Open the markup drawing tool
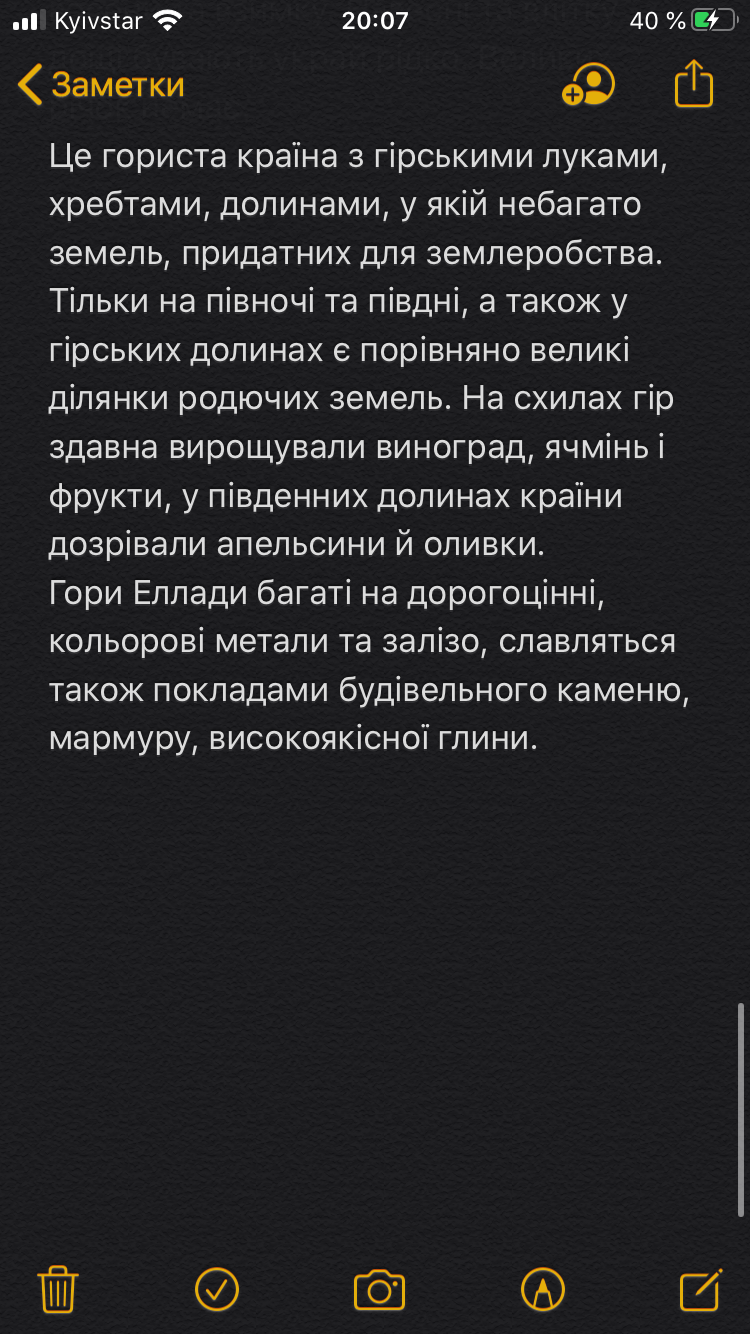Screen dimensions: 750x1334 click(x=543, y=1289)
